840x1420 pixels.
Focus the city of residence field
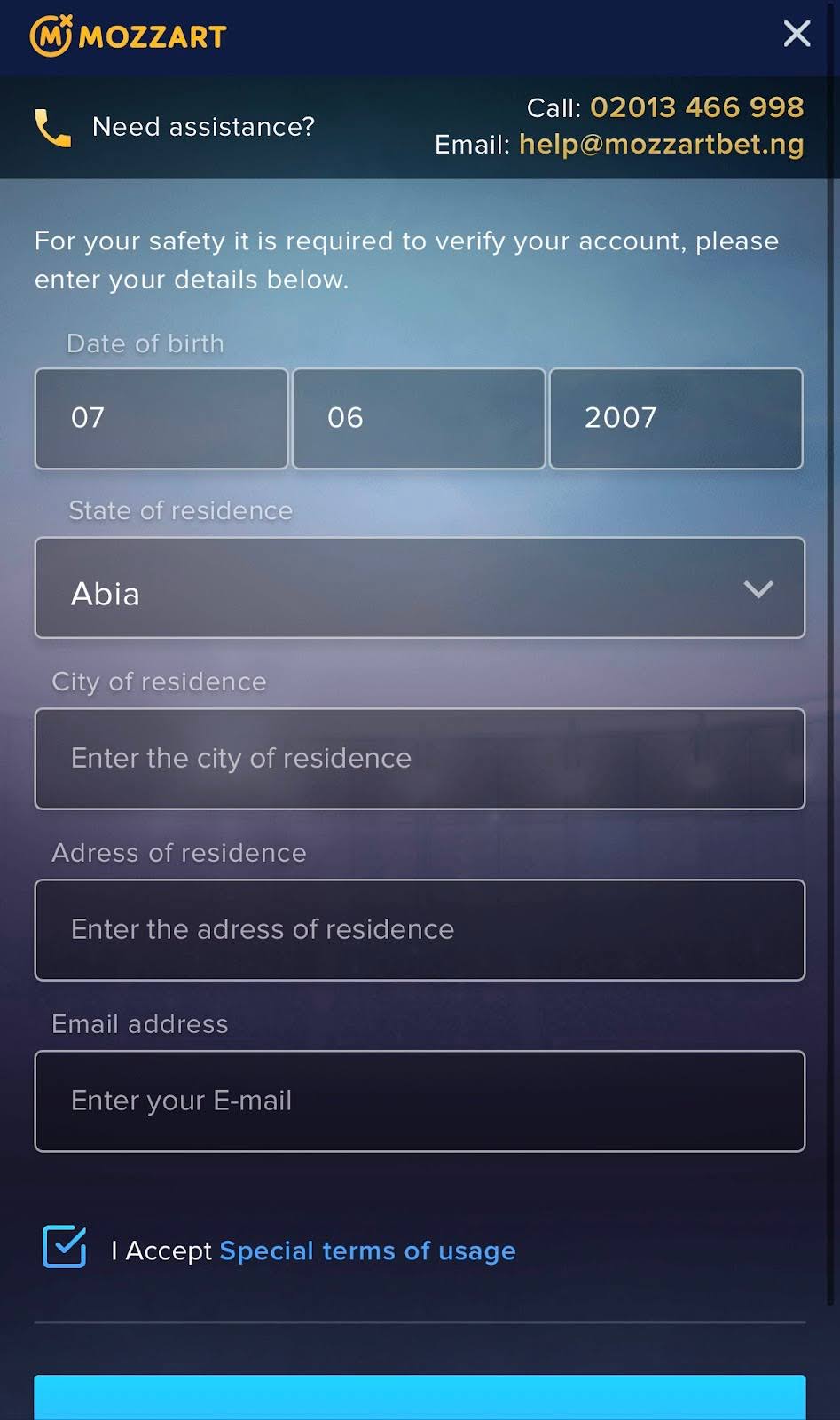click(x=420, y=759)
